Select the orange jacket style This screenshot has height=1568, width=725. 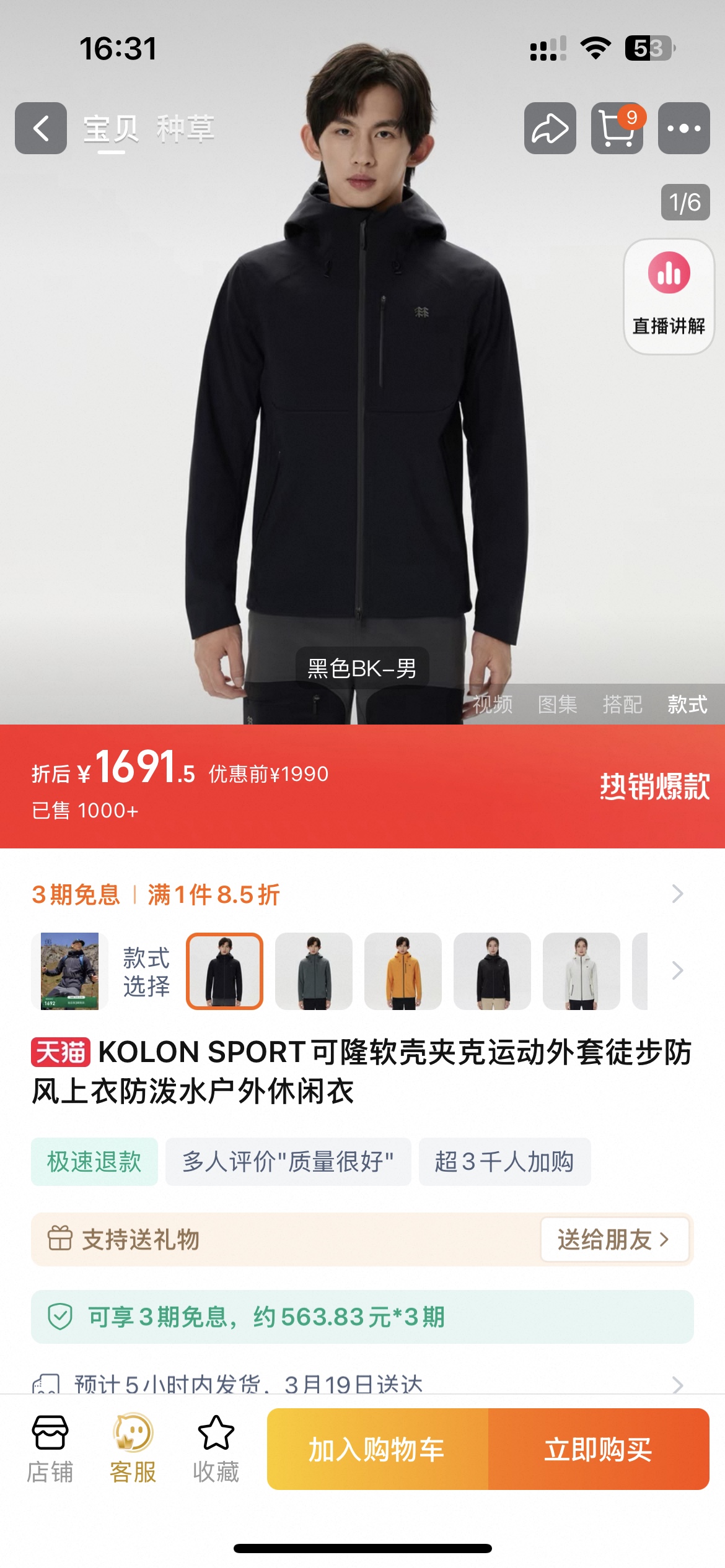[403, 971]
